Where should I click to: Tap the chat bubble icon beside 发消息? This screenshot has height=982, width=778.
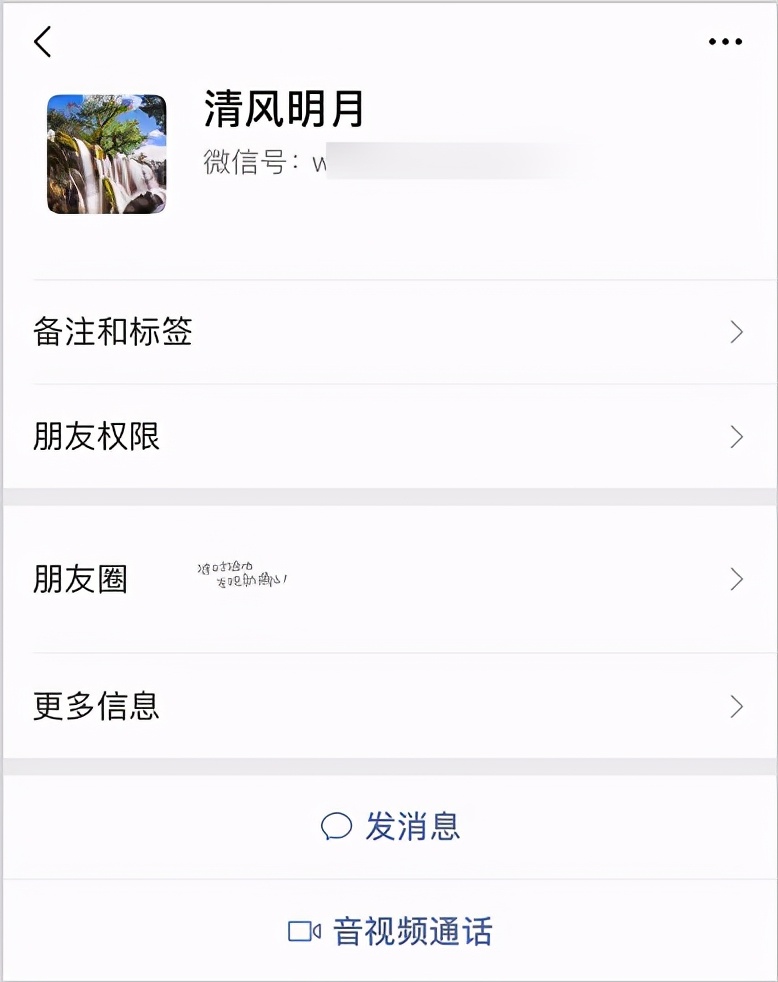[337, 825]
